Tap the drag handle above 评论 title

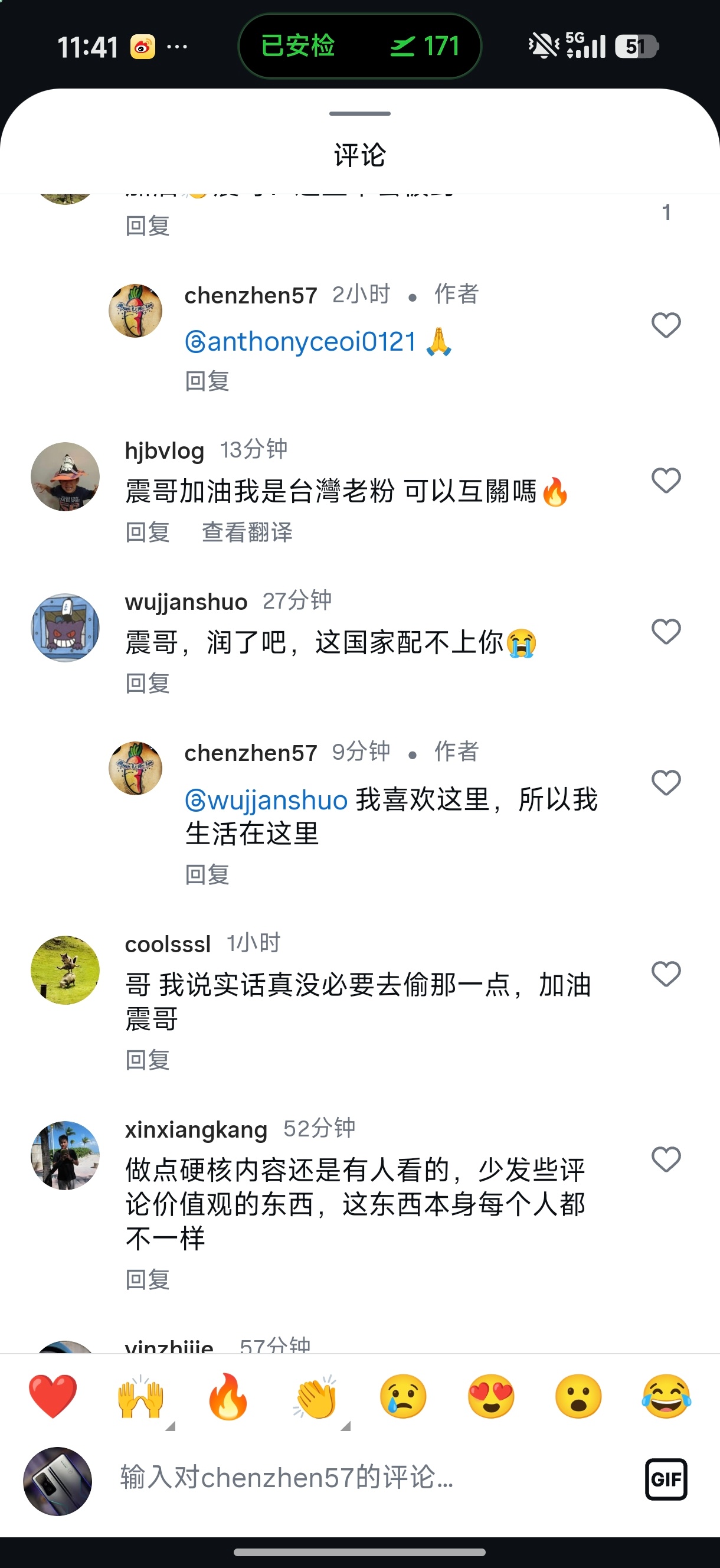(x=359, y=113)
